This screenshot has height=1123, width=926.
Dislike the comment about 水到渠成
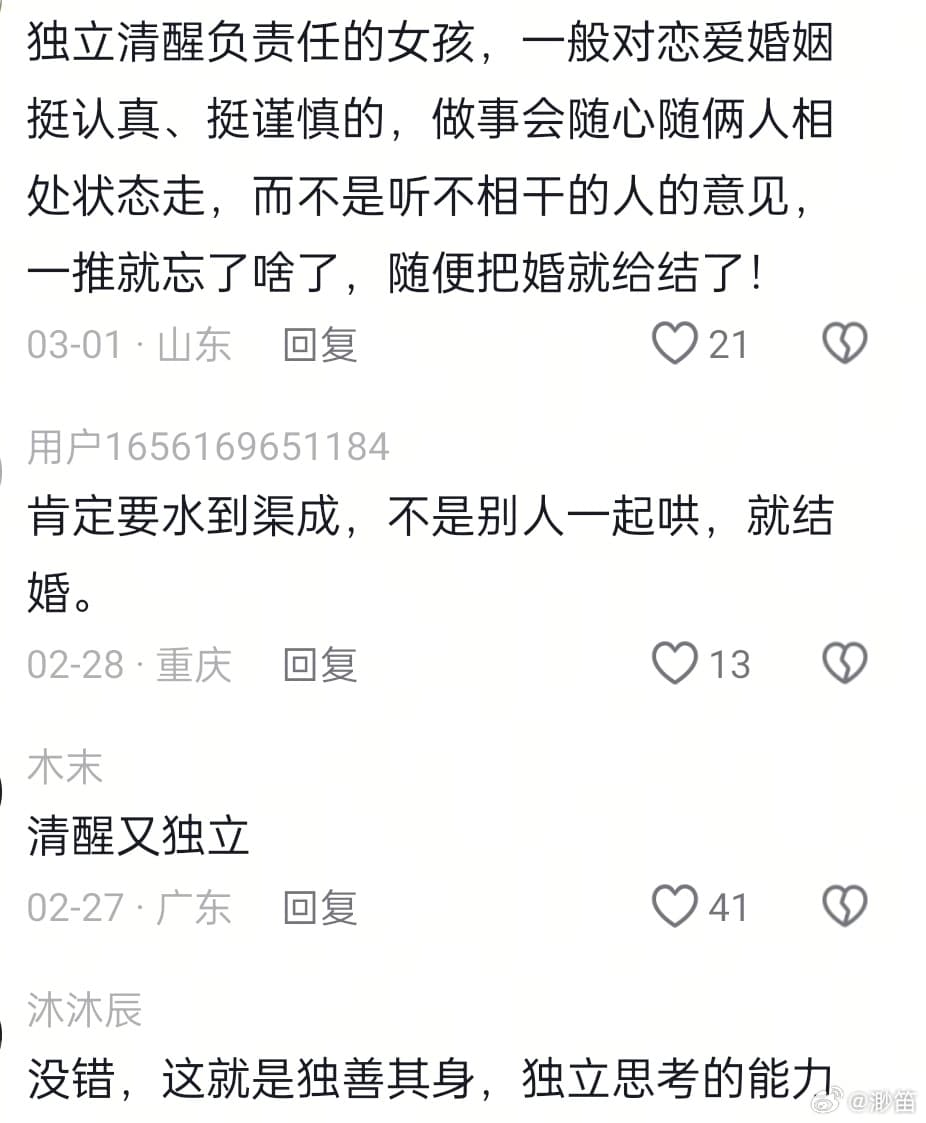coord(845,662)
